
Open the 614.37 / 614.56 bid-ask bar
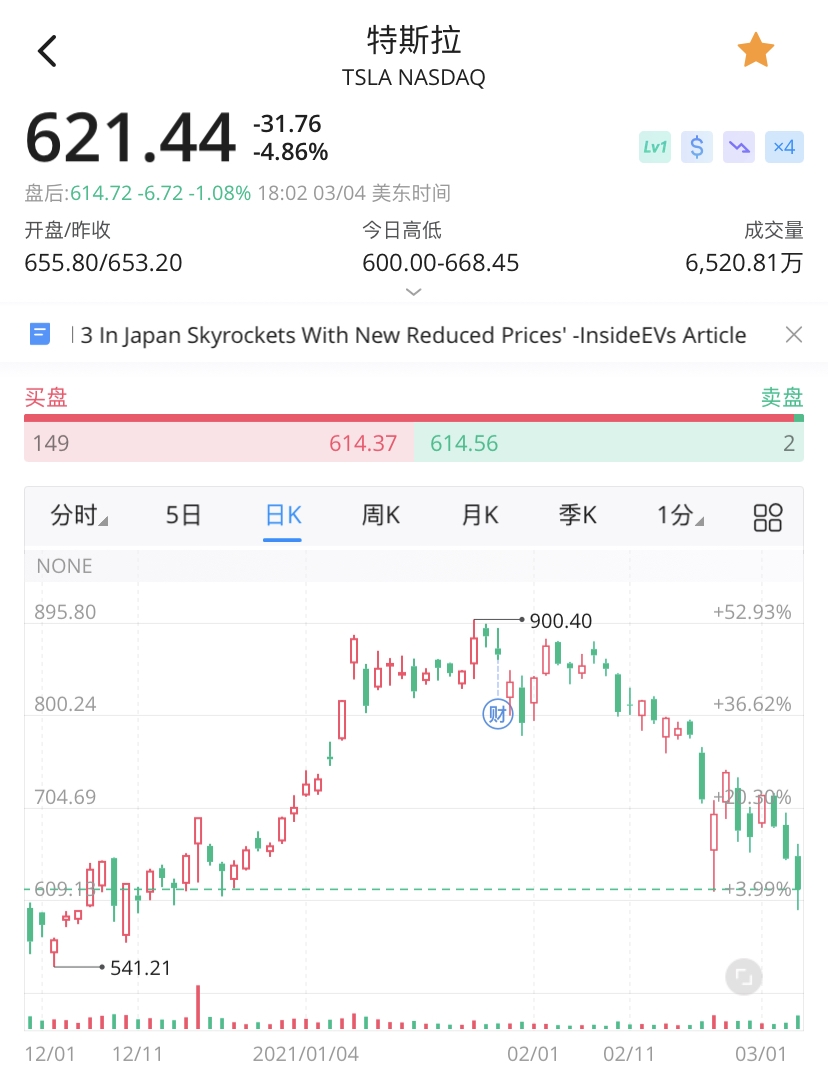(414, 443)
